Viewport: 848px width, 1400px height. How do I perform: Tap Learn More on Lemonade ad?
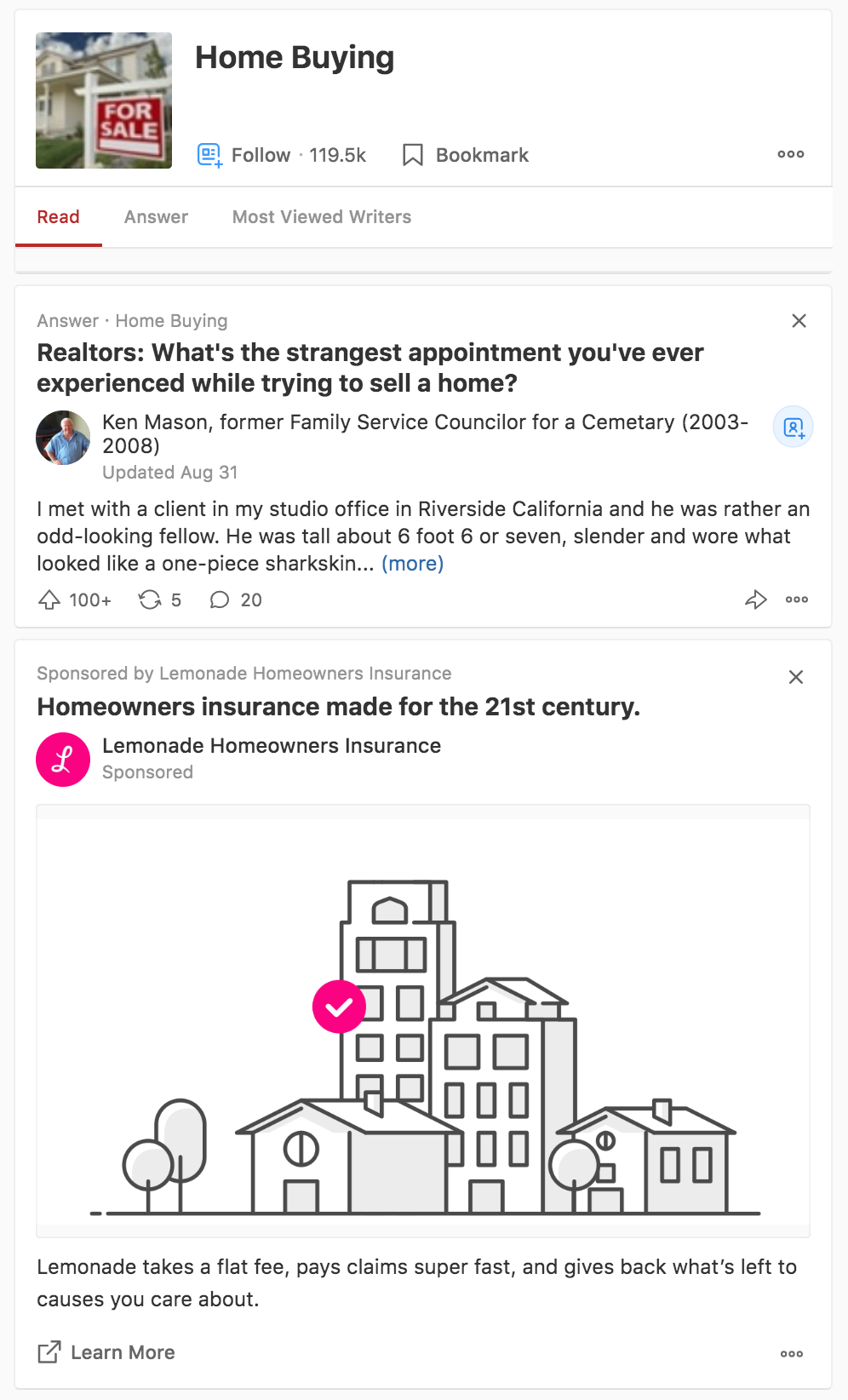tap(106, 1352)
